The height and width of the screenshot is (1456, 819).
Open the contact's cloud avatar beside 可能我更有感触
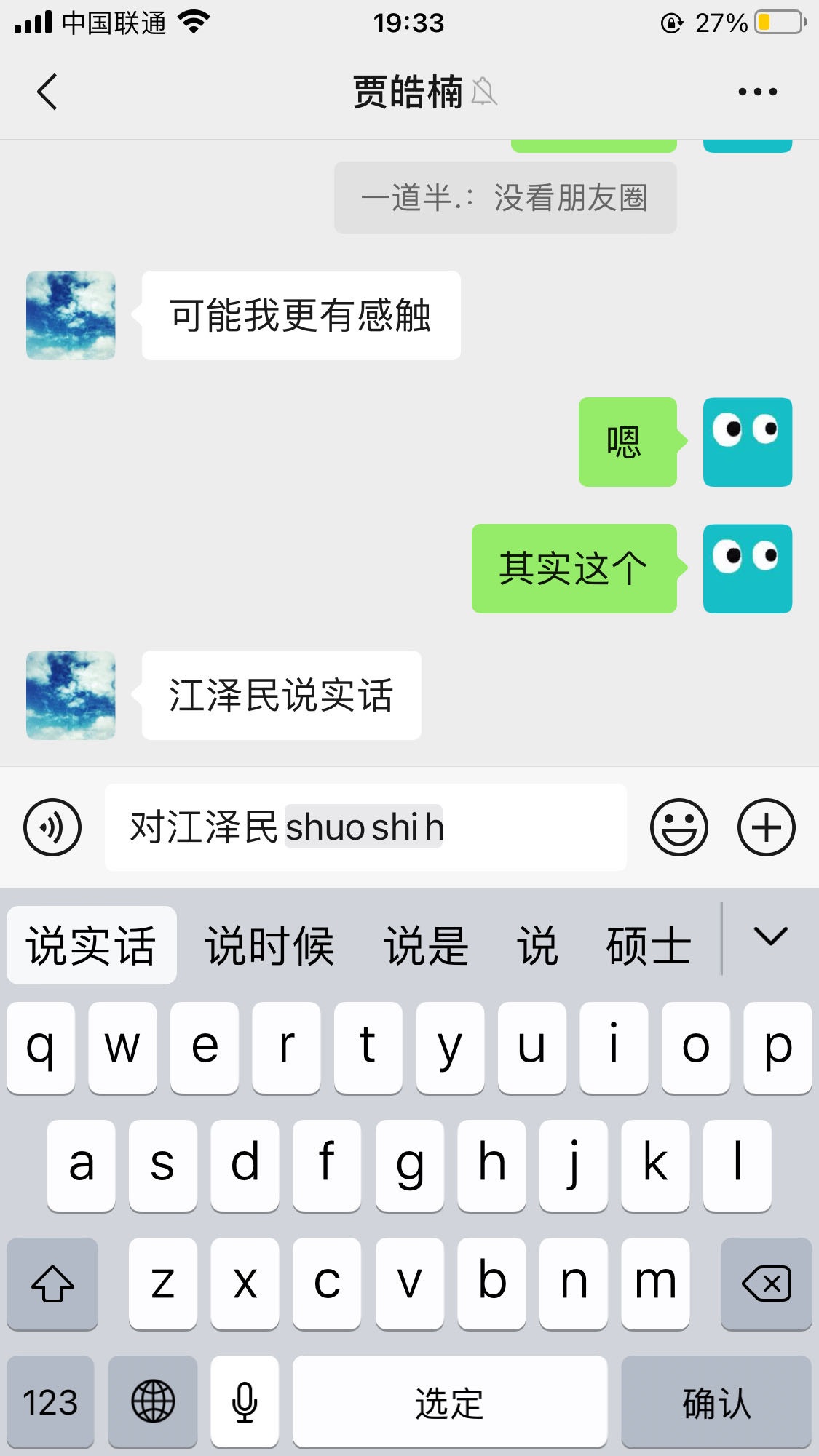click(71, 316)
